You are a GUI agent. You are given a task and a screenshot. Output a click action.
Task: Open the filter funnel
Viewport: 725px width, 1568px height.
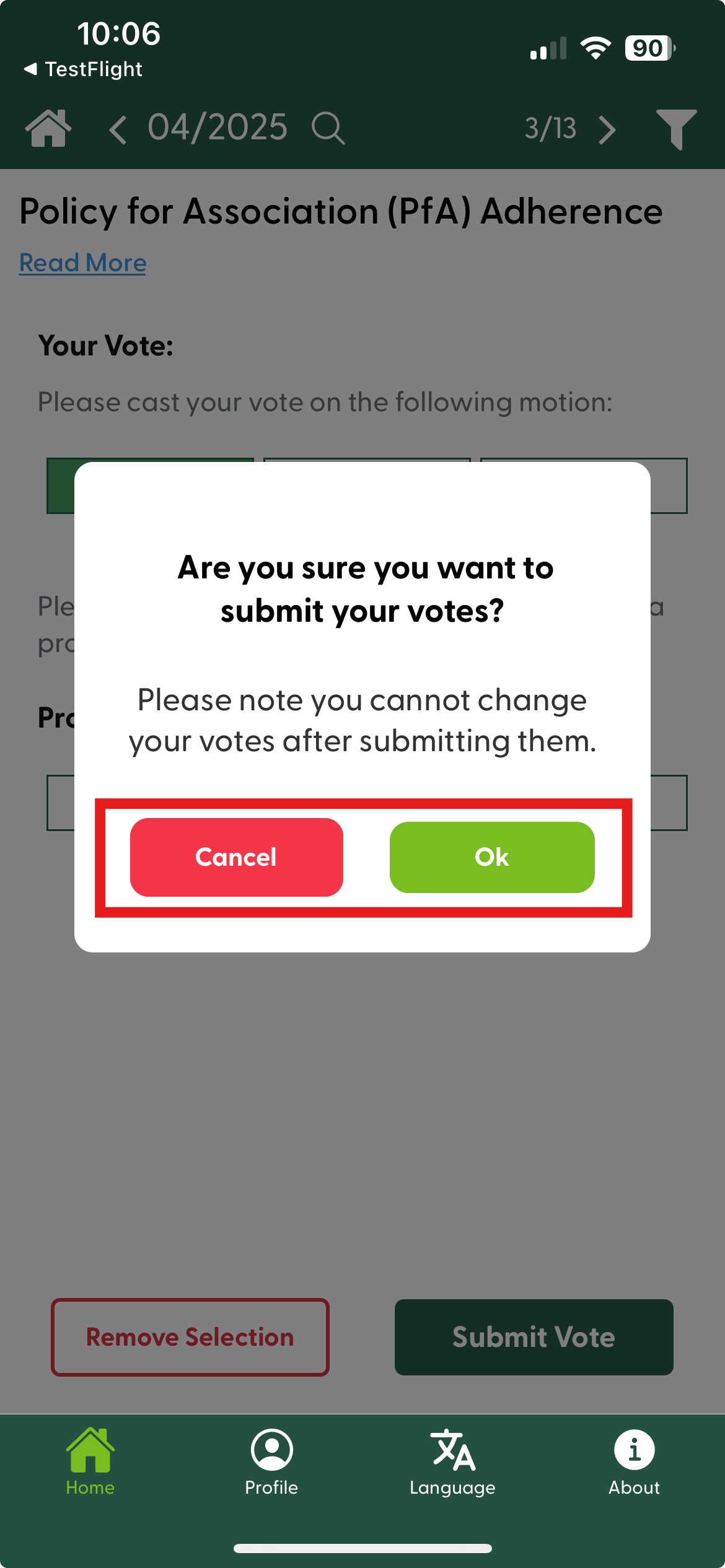pyautogui.click(x=676, y=128)
